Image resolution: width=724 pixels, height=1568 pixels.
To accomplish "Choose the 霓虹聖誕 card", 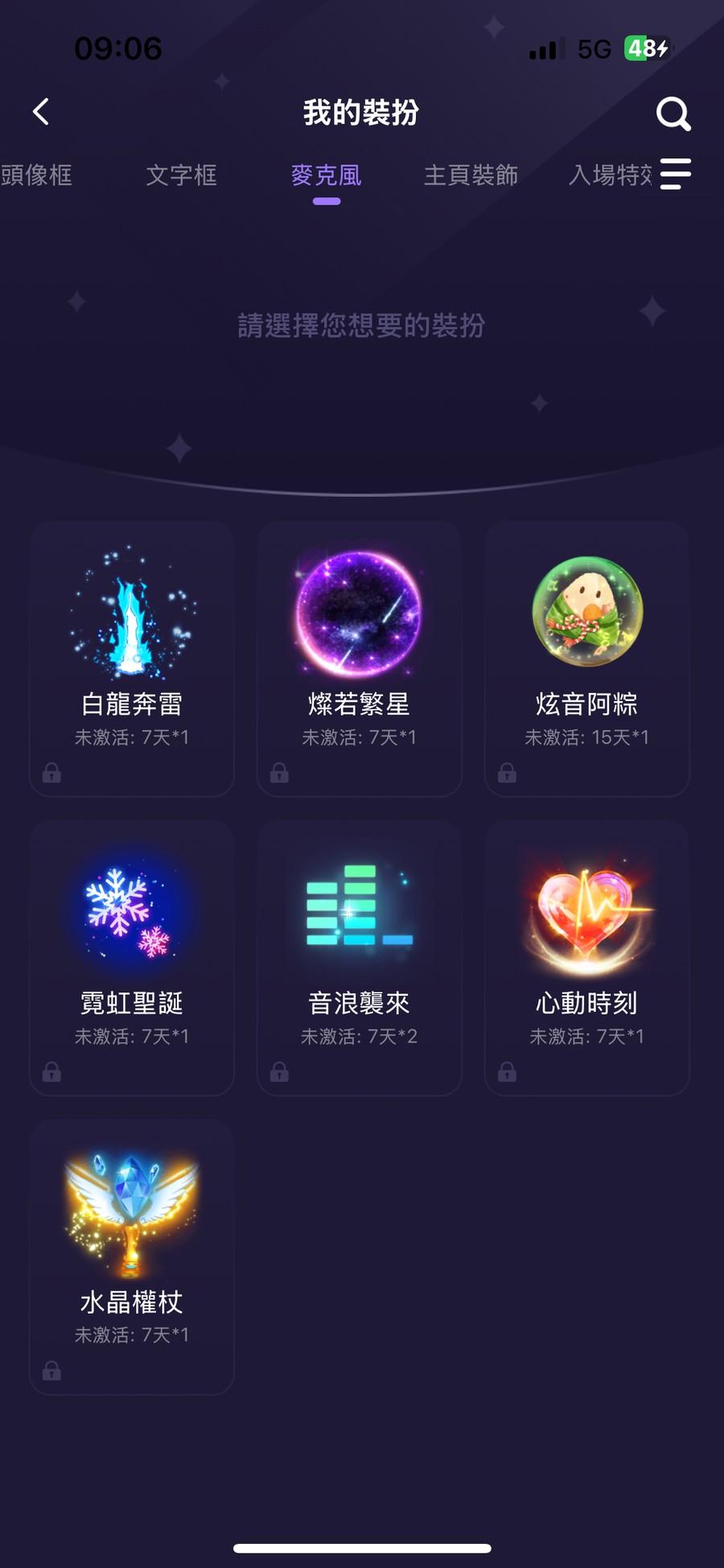I will click(132, 957).
